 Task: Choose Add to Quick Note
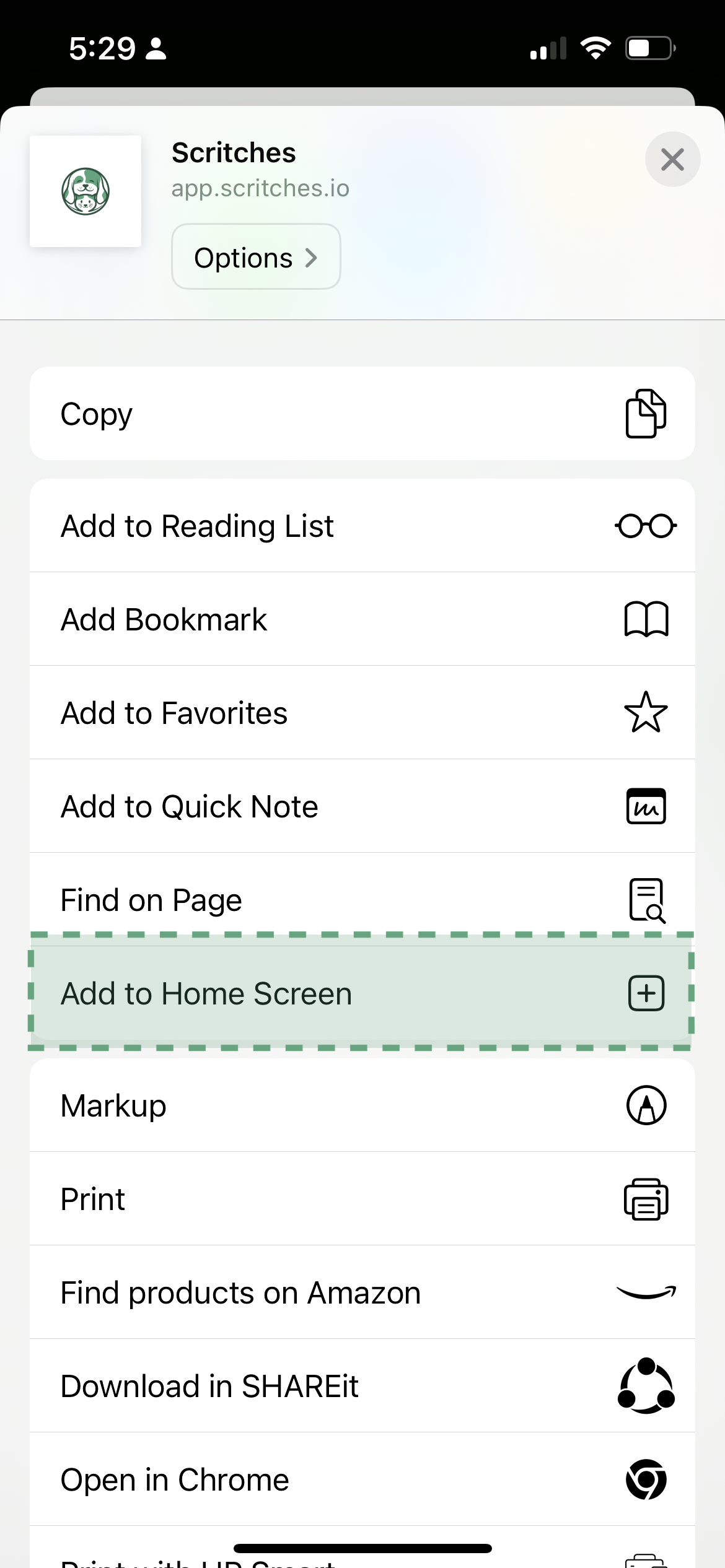[362, 806]
